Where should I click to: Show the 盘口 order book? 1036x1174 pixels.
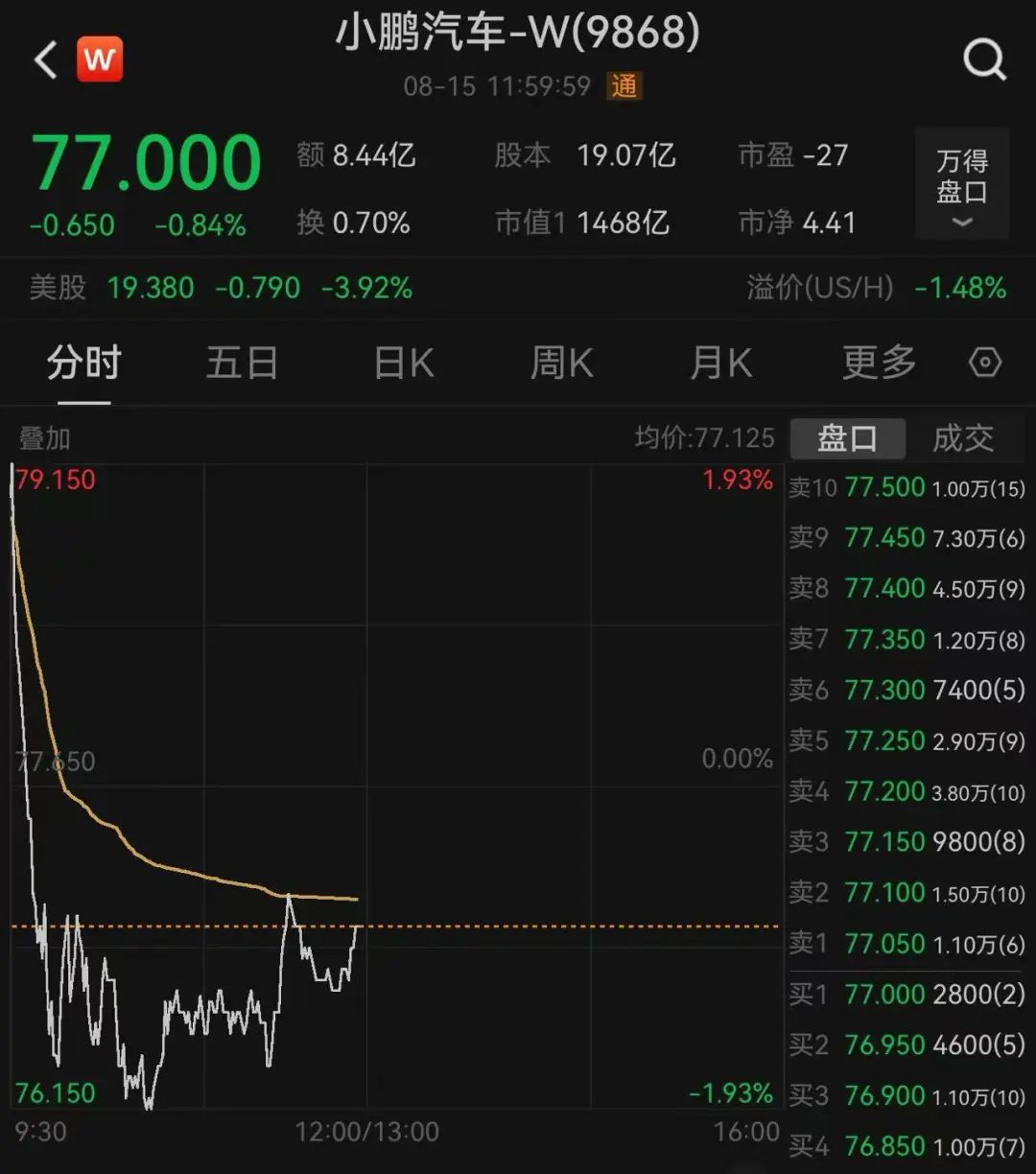[847, 438]
